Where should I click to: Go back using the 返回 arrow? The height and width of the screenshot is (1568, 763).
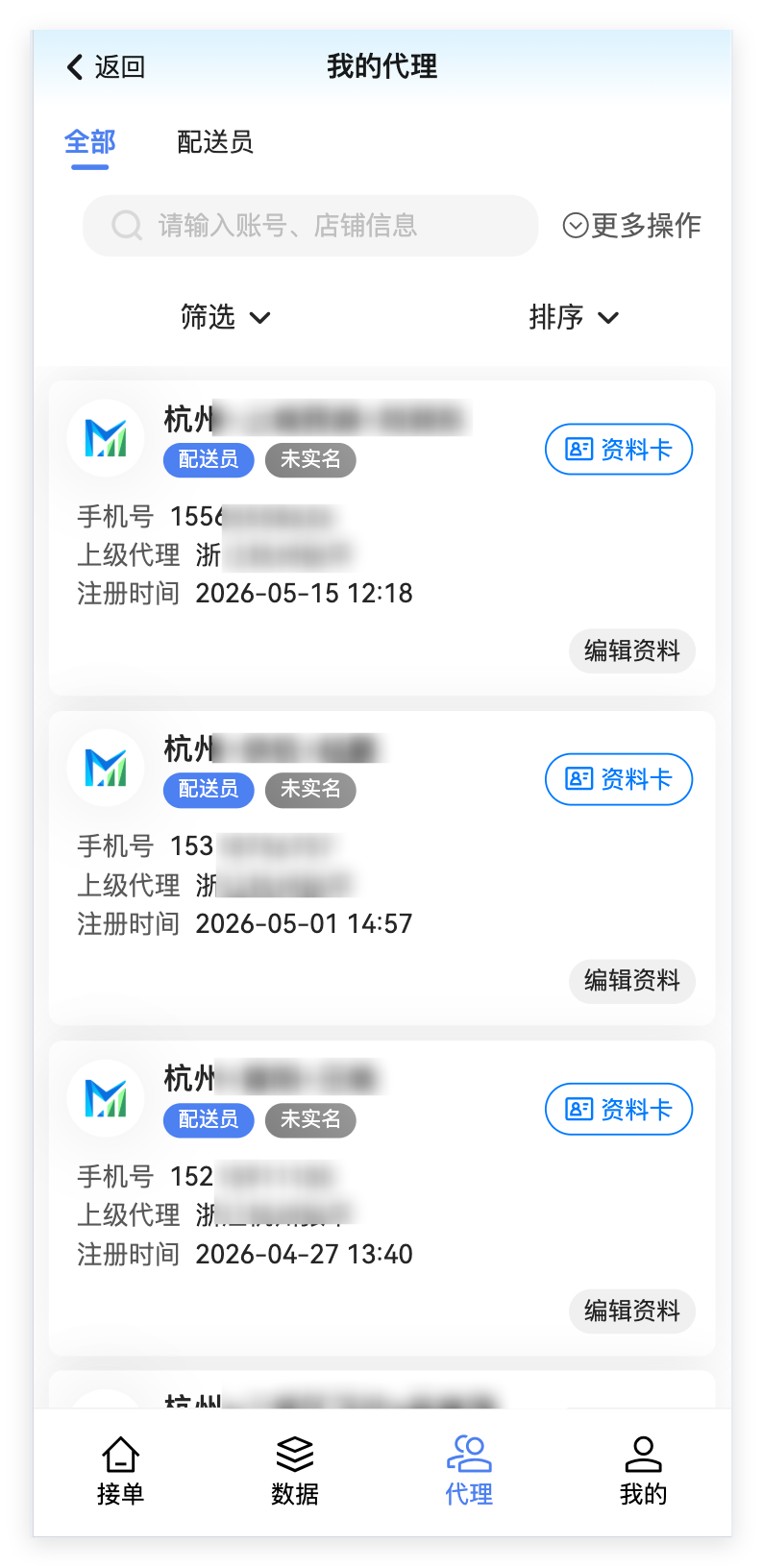pos(105,66)
